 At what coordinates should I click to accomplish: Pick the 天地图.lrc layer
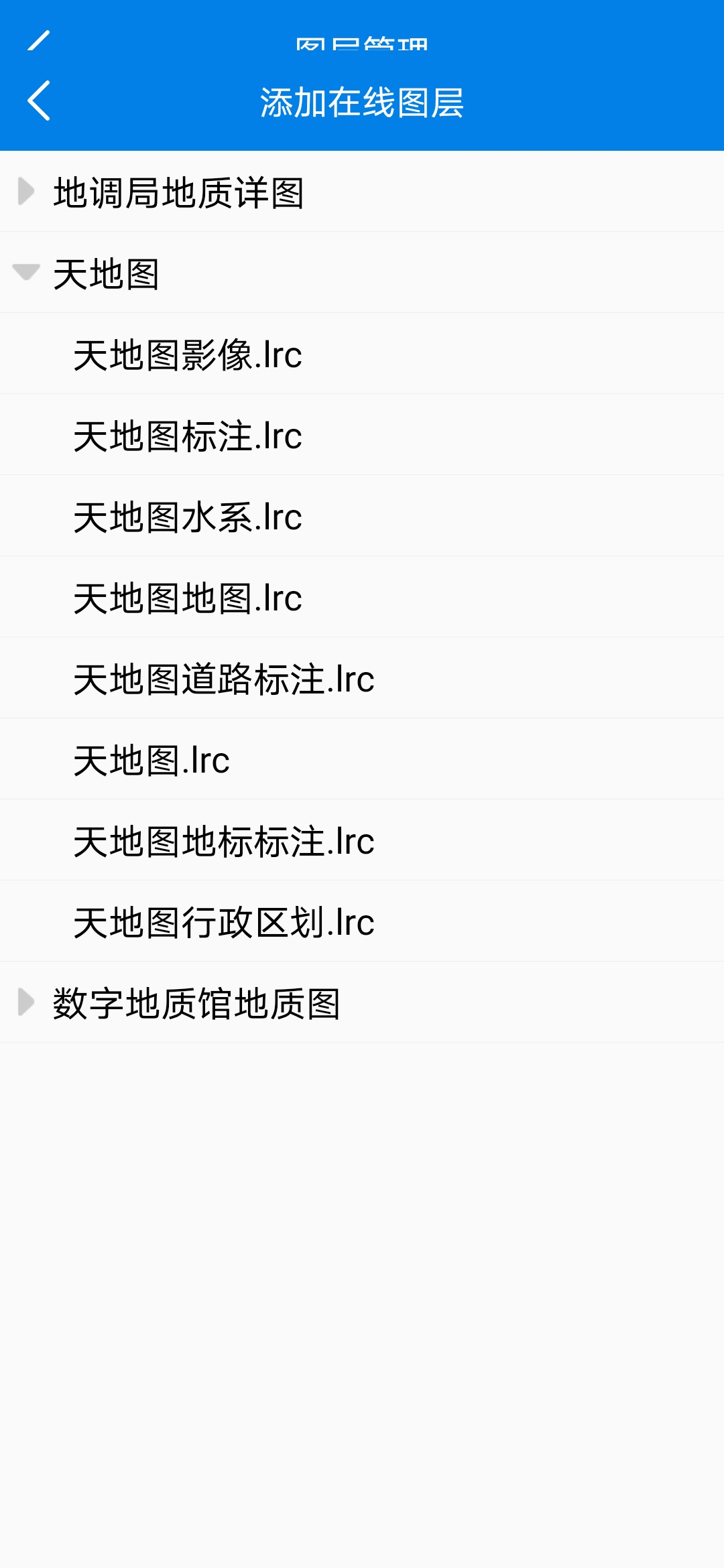click(152, 760)
